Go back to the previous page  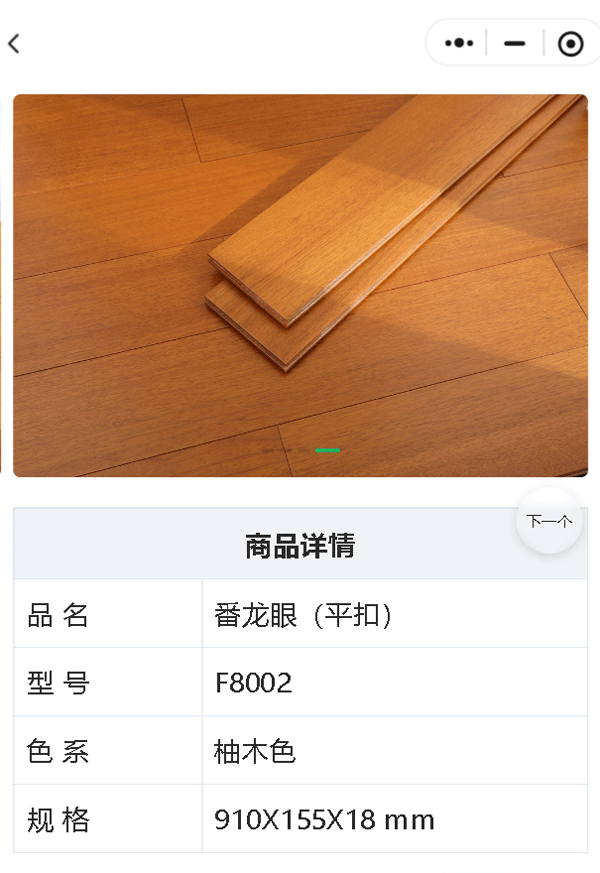pyautogui.click(x=14, y=44)
